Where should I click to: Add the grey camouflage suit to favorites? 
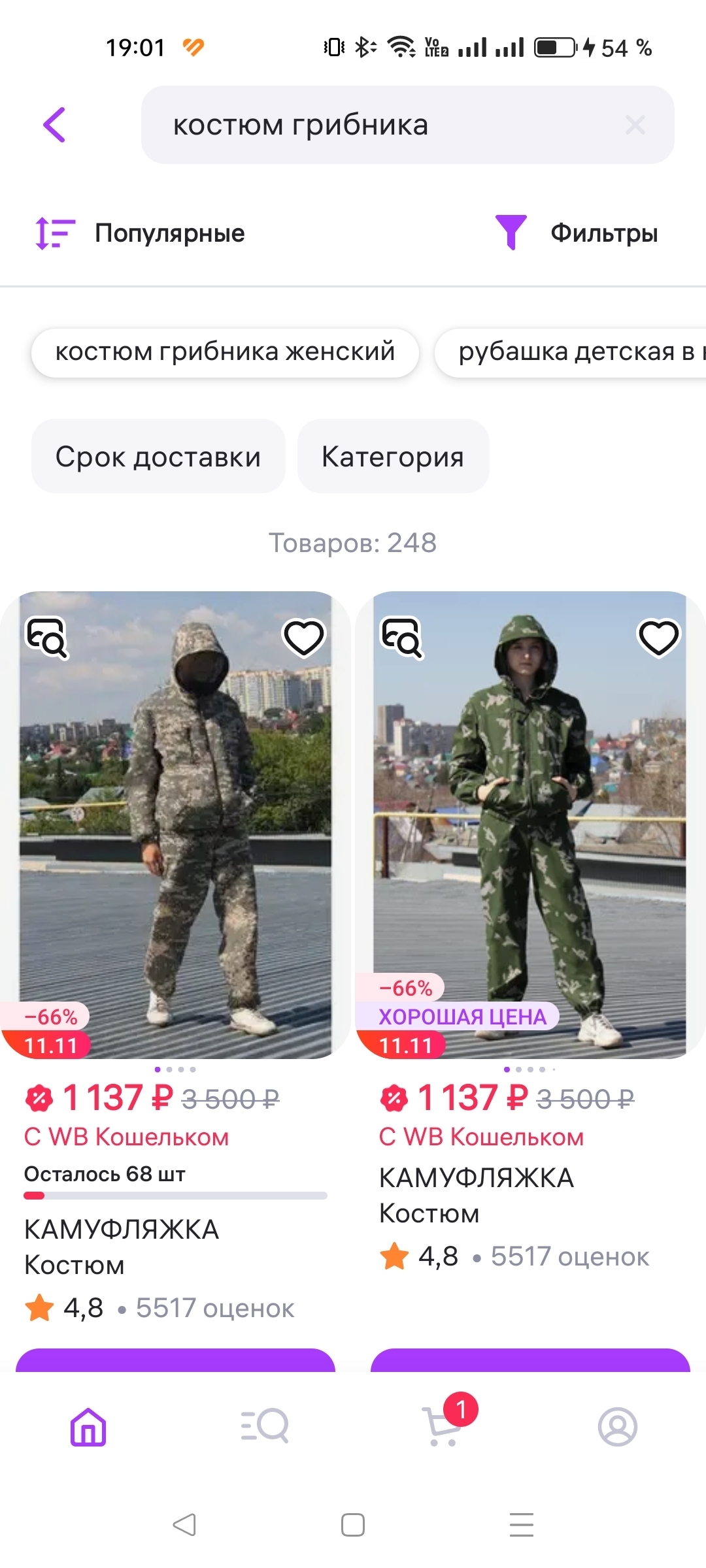[x=303, y=638]
